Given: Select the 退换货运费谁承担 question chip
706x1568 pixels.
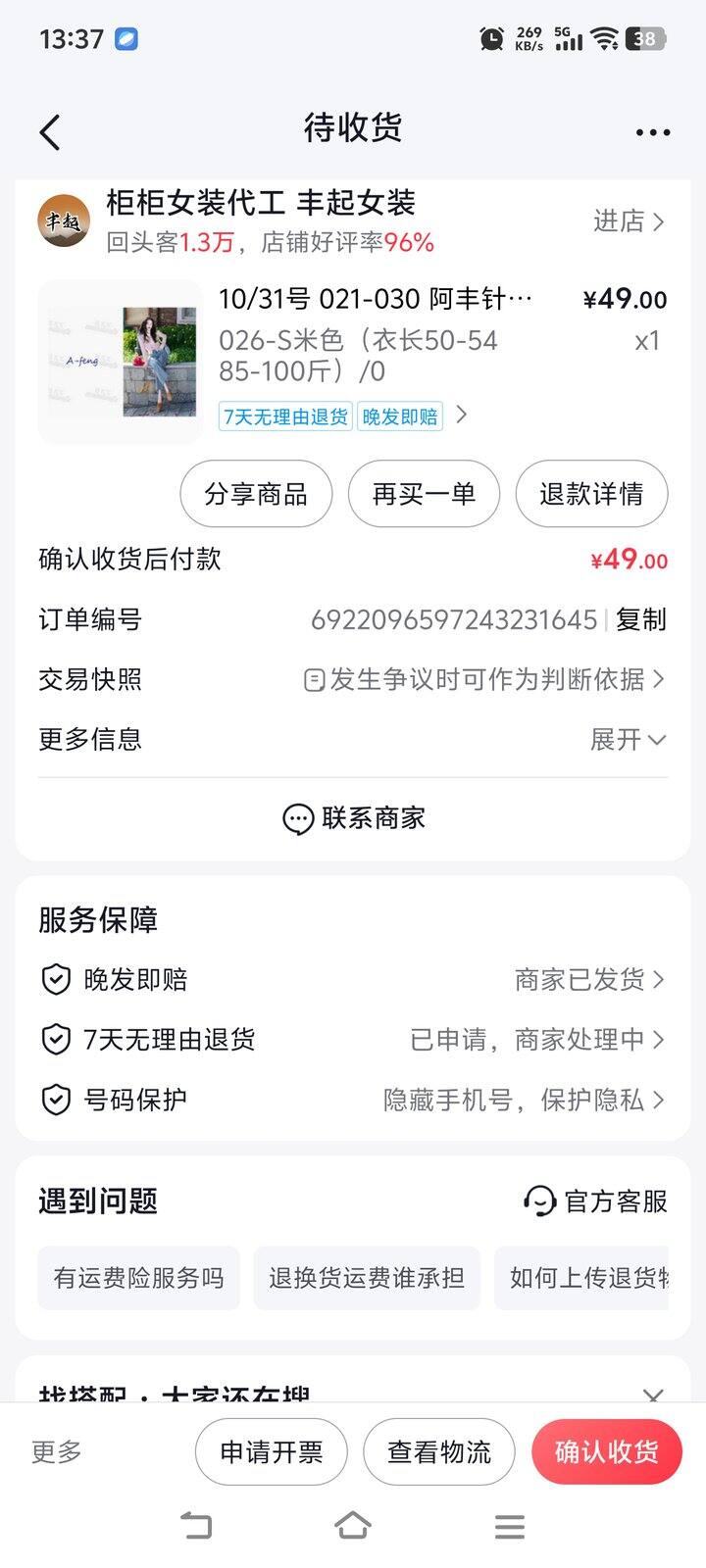Looking at the screenshot, I should pyautogui.click(x=367, y=1278).
